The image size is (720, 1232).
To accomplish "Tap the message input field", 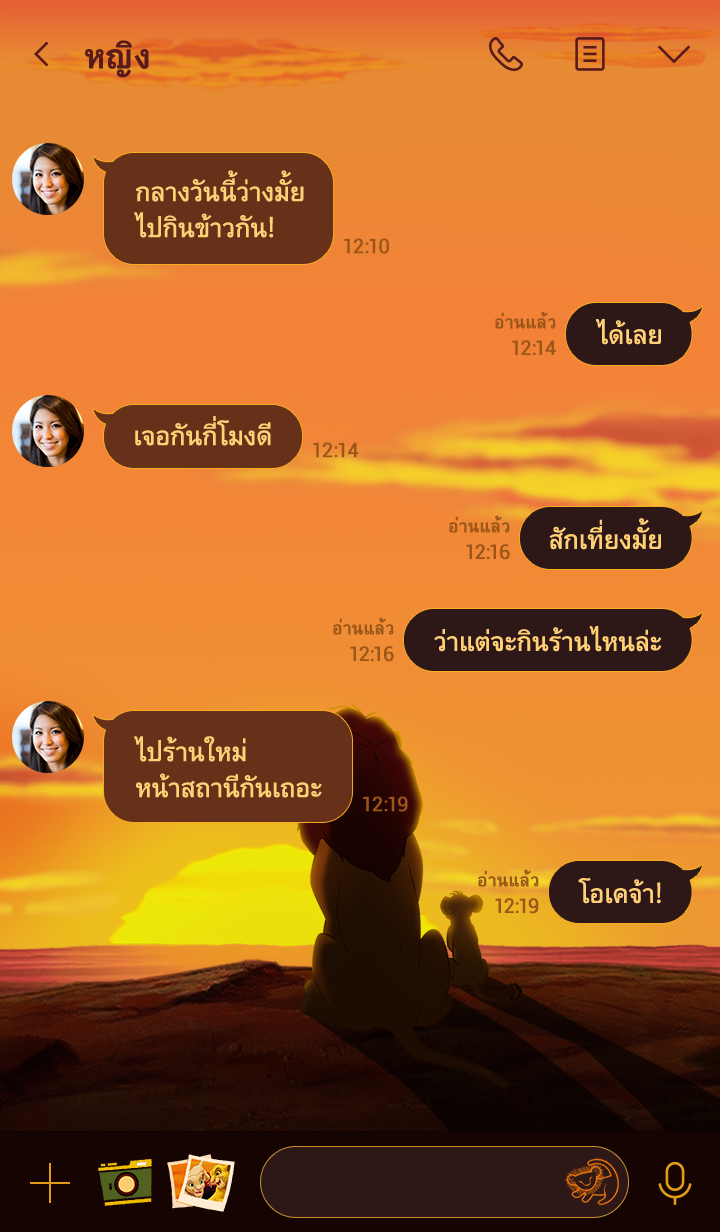I will (x=410, y=1183).
